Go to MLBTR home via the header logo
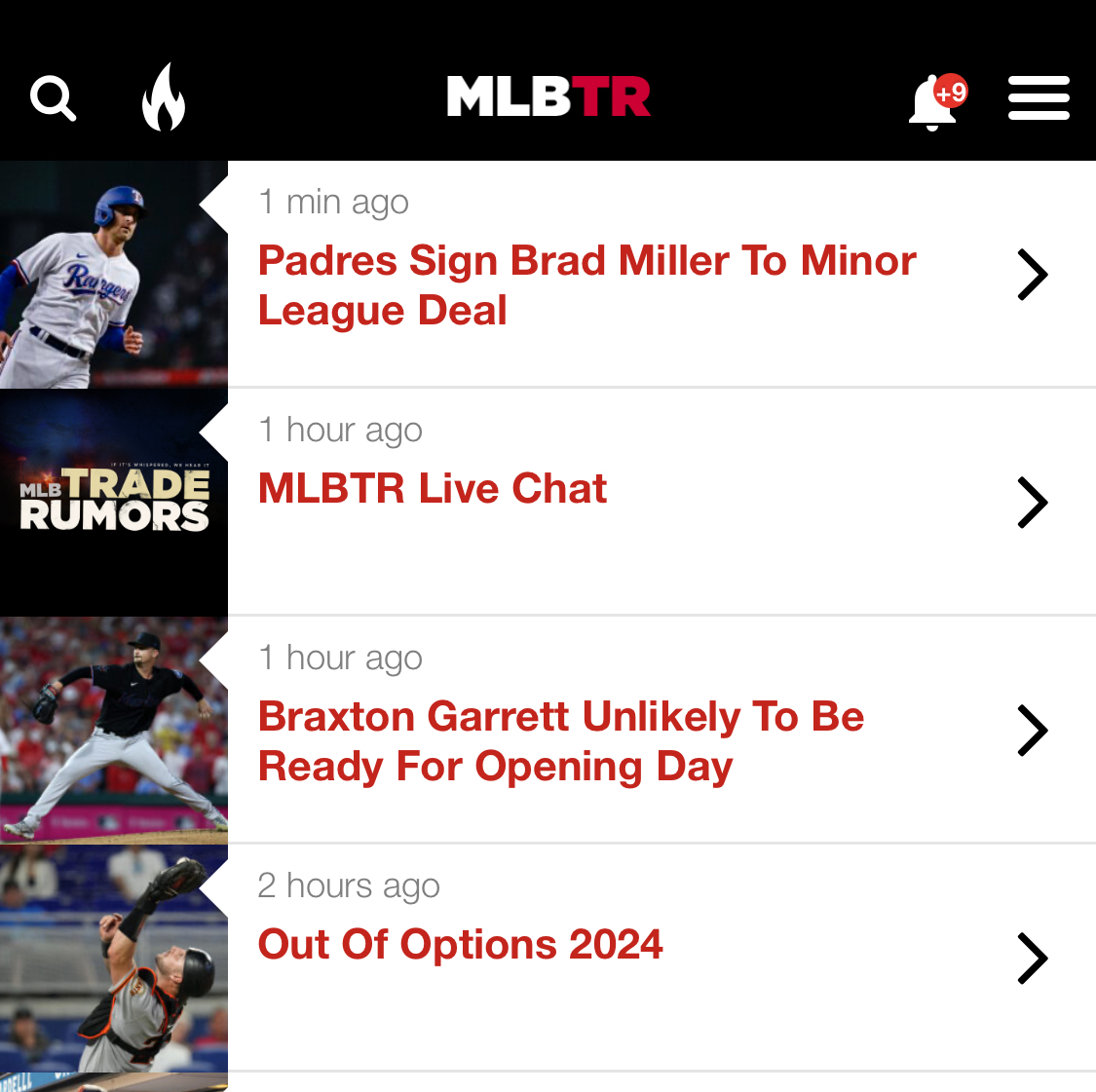This screenshot has height=1092, width=1096. 548,97
